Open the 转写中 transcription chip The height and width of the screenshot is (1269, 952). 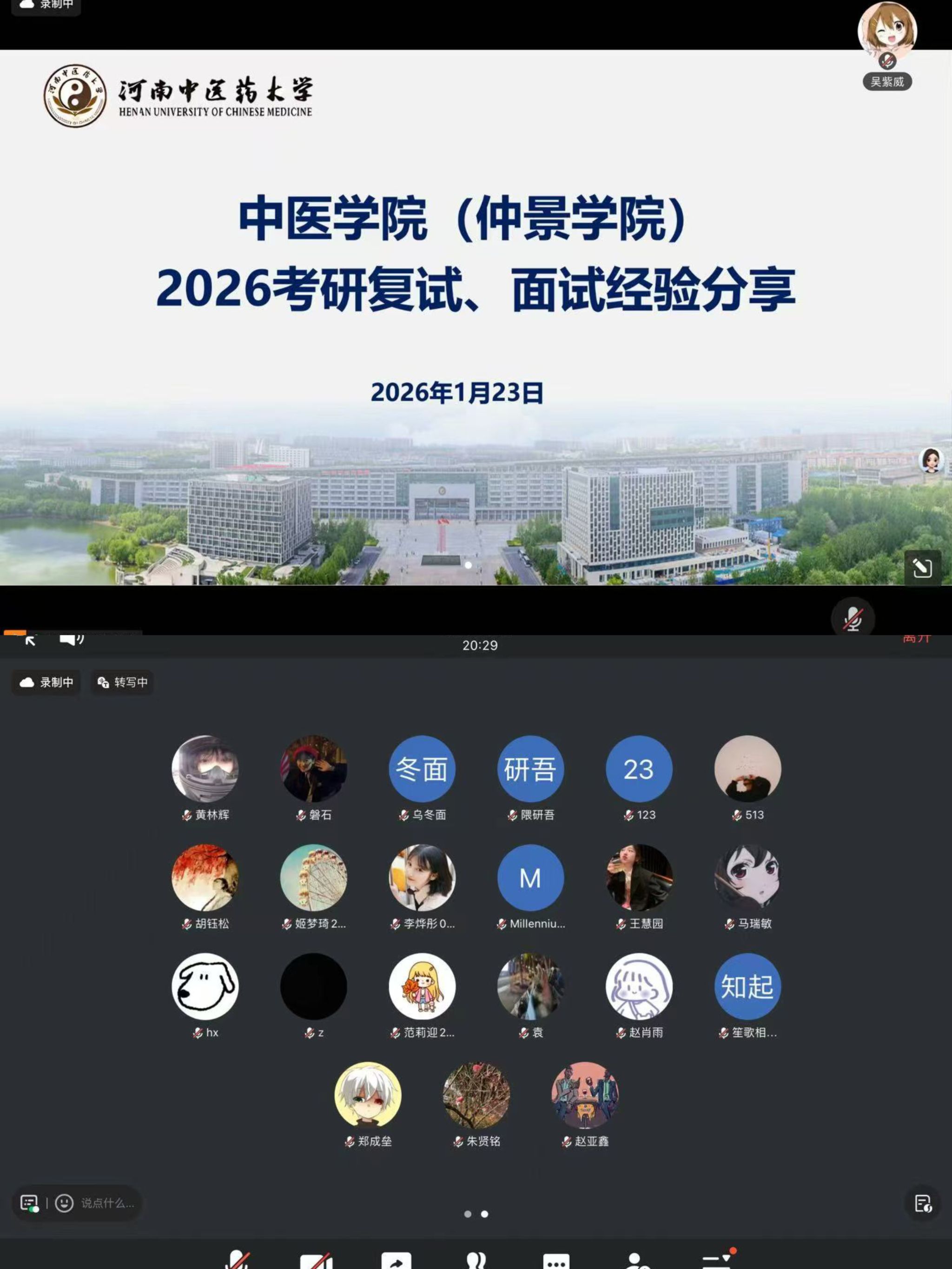122,682
